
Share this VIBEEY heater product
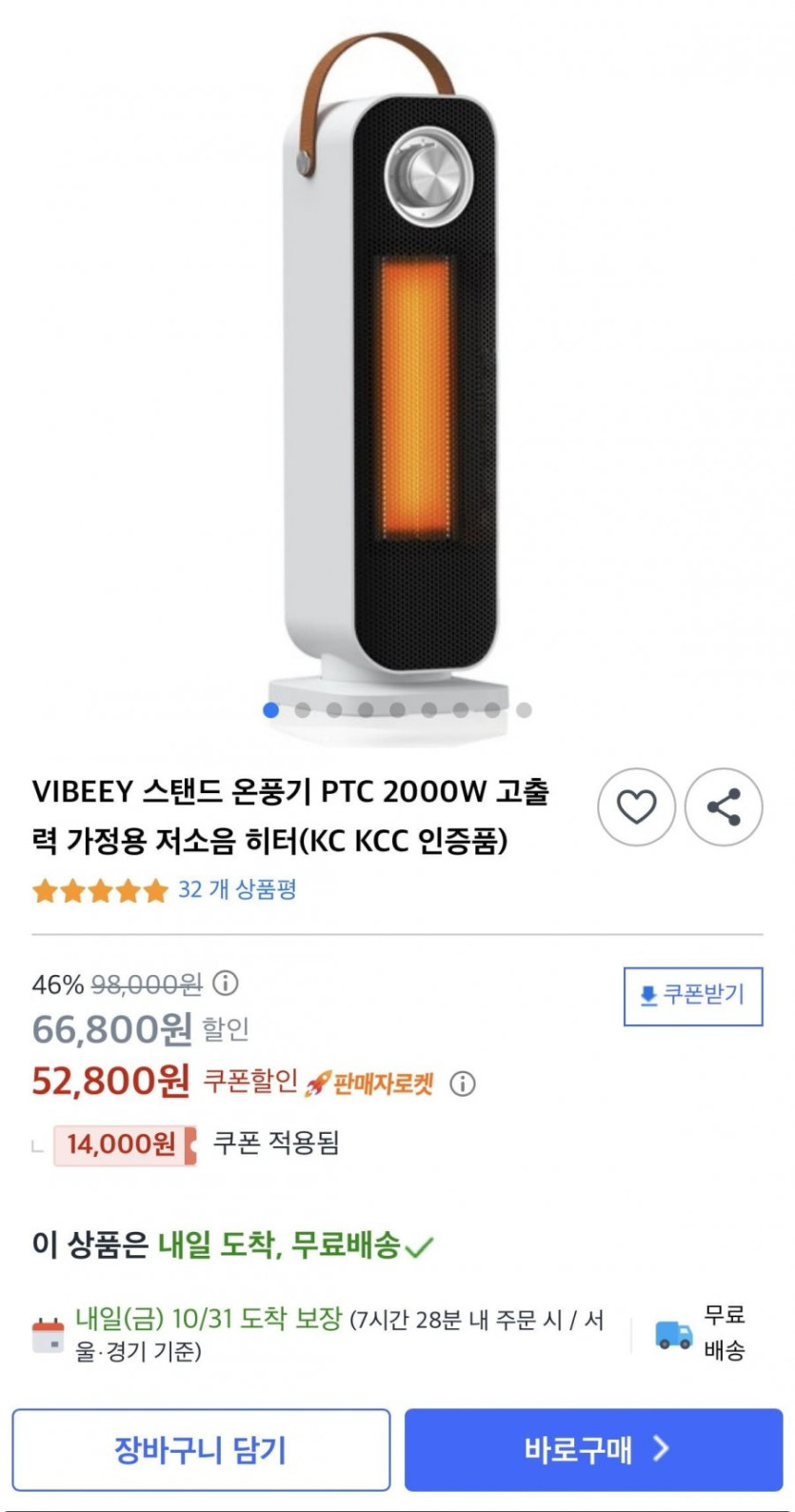[x=724, y=807]
